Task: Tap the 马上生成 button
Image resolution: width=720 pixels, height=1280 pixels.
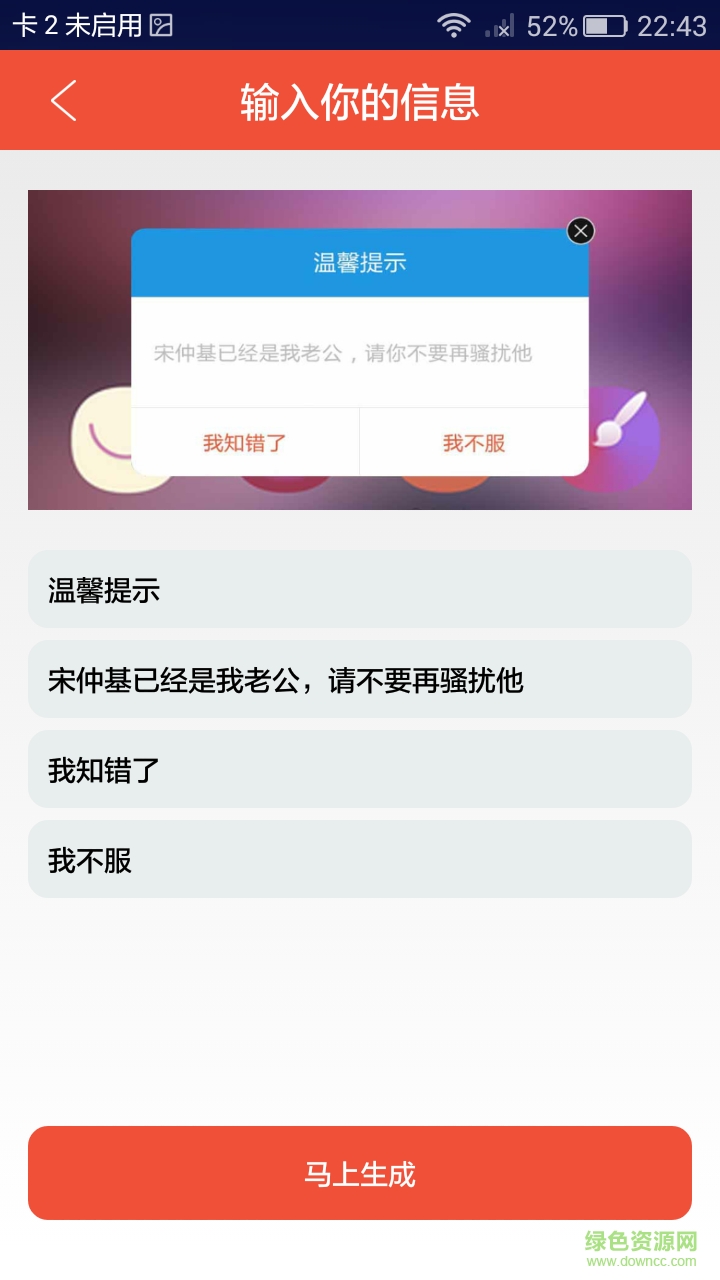Action: click(x=360, y=1173)
